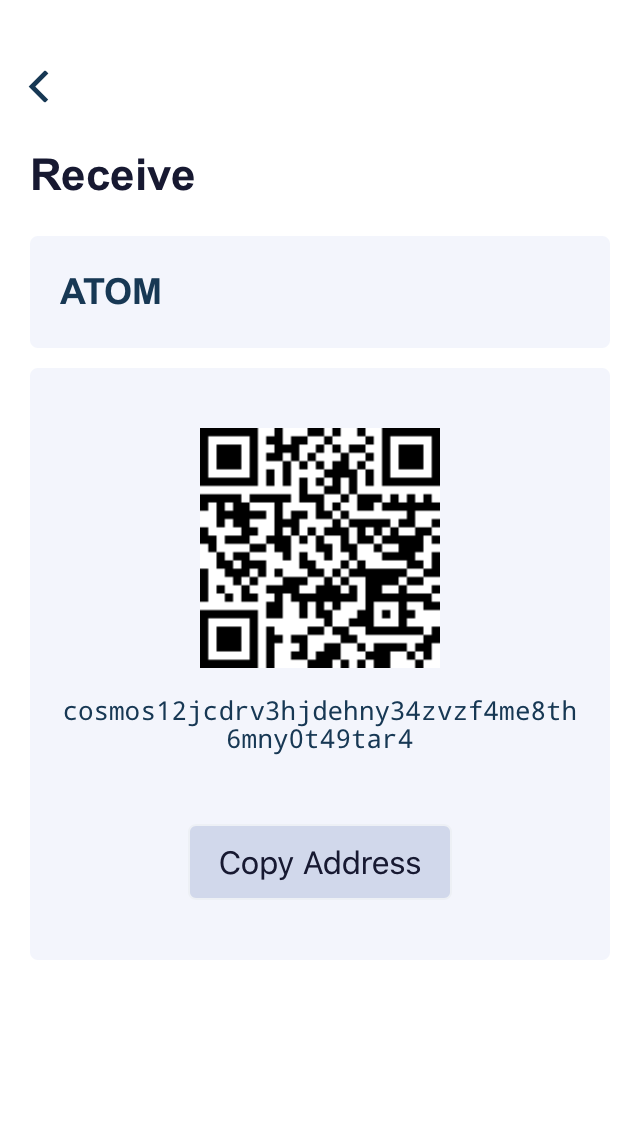This screenshot has width=640, height=1136.
Task: Tap the Copy Address button
Action: 320,862
